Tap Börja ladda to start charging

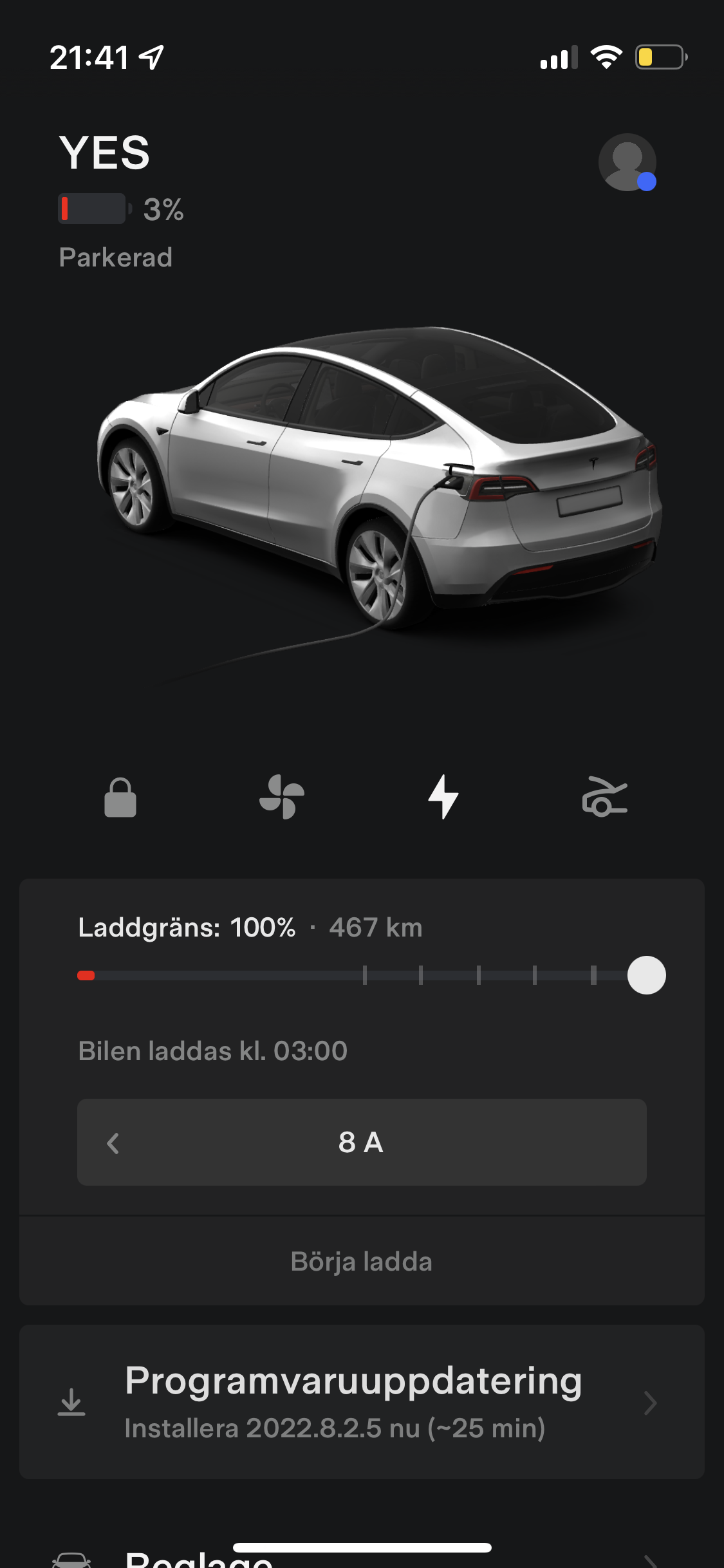point(362,1262)
